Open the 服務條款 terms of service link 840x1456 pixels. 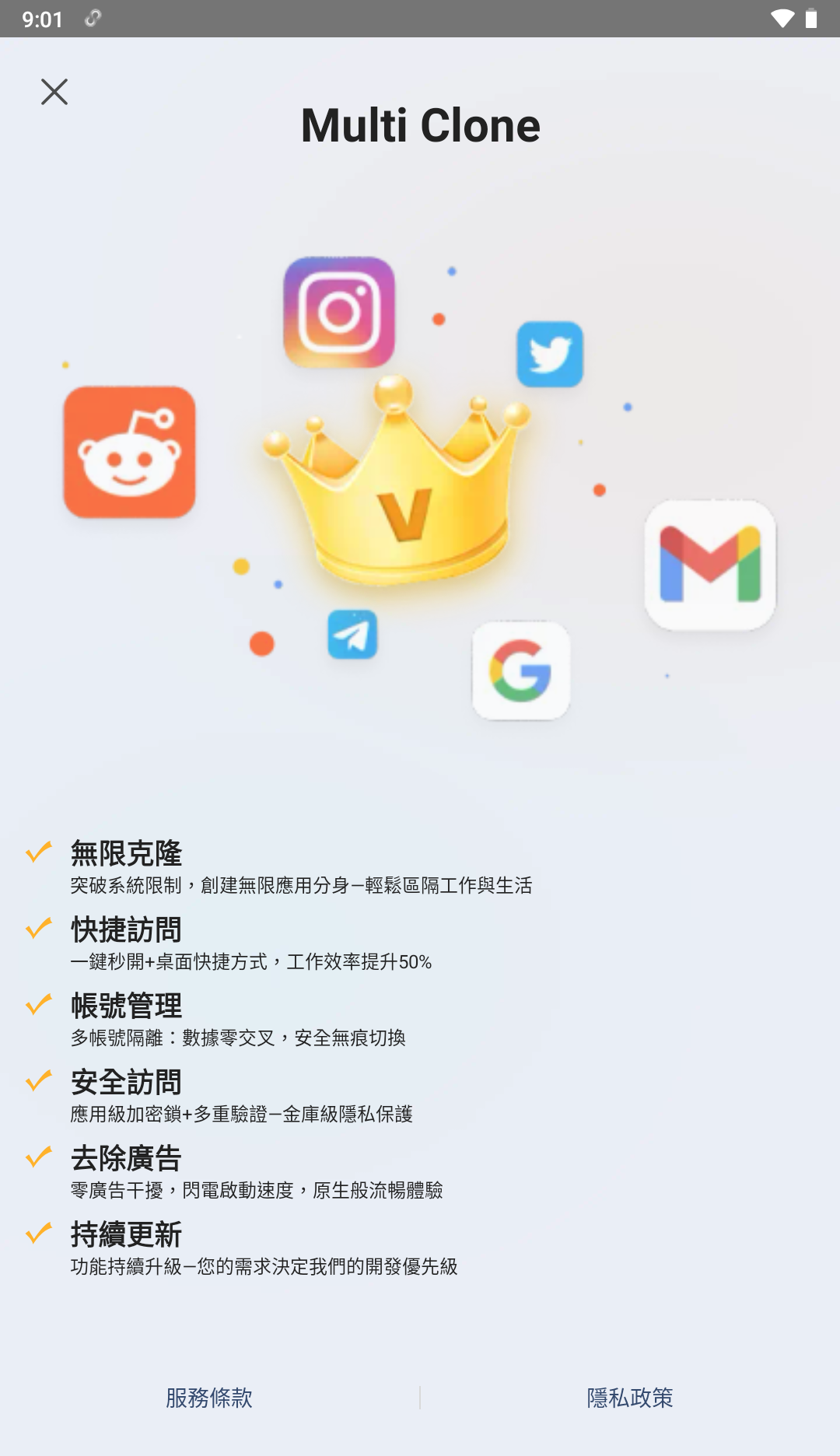tap(209, 1398)
